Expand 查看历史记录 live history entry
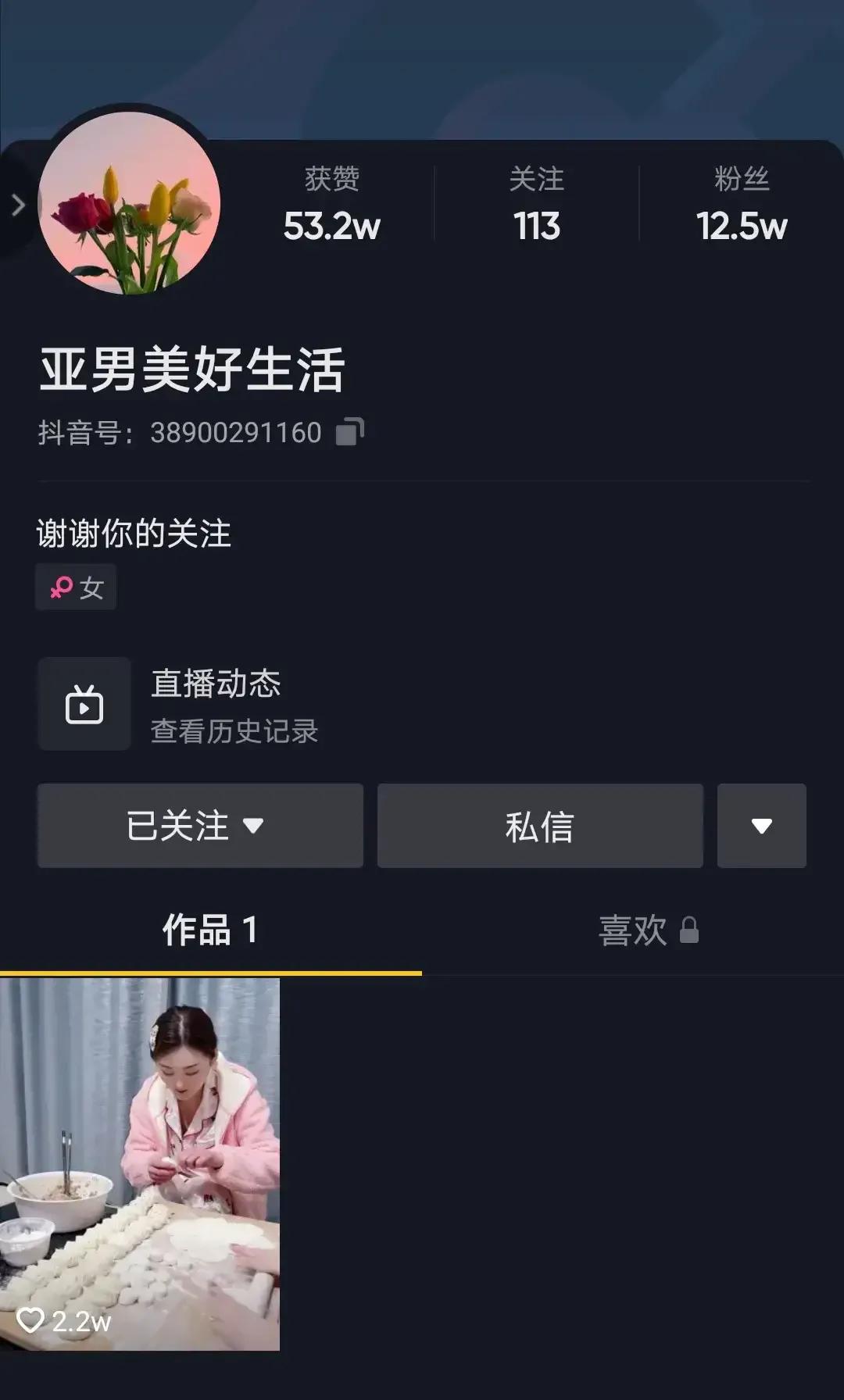This screenshot has width=844, height=1400. (234, 731)
